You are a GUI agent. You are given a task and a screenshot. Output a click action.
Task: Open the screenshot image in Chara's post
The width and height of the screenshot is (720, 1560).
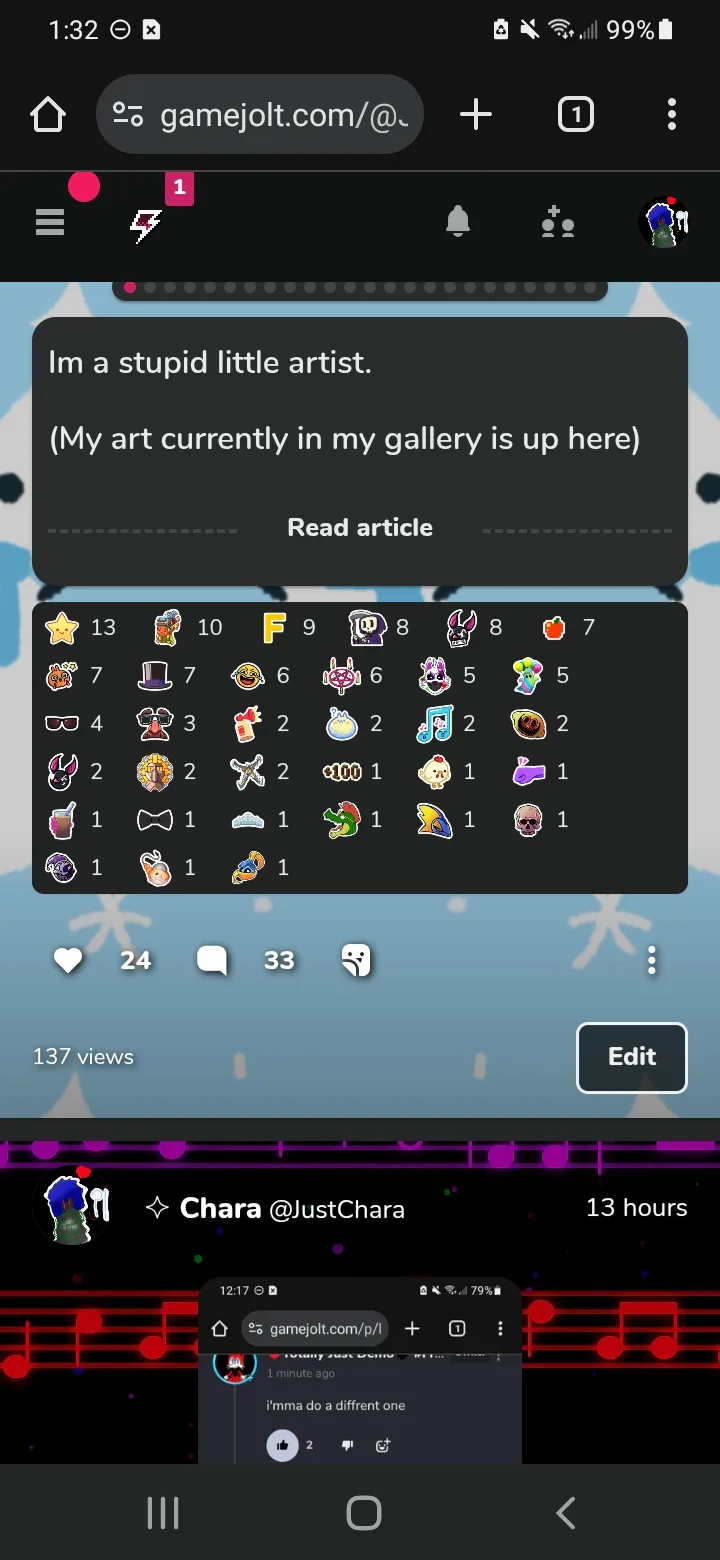pyautogui.click(x=360, y=1370)
